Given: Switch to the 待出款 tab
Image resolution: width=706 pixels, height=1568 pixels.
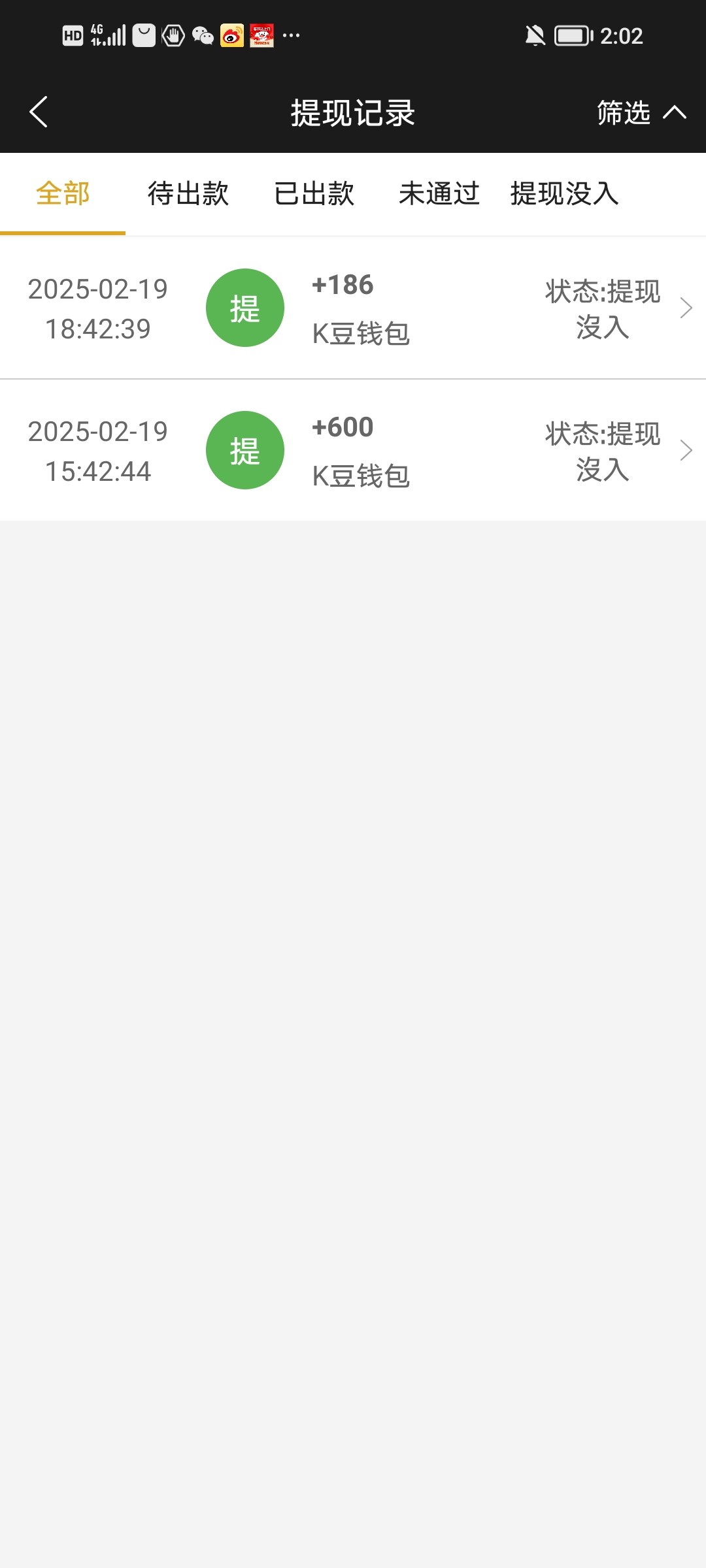Looking at the screenshot, I should pyautogui.click(x=188, y=194).
